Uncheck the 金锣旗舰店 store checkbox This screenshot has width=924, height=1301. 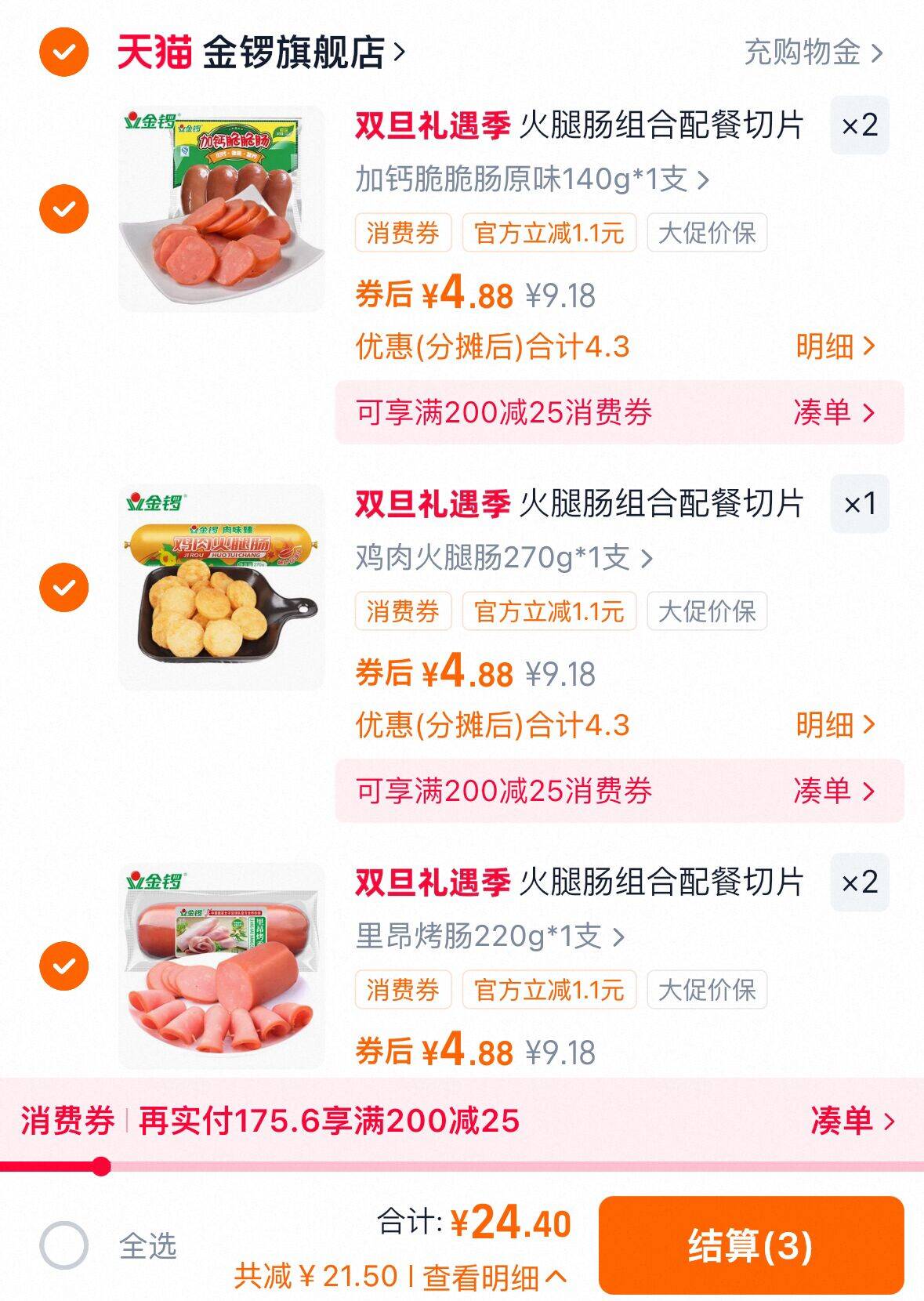click(63, 52)
